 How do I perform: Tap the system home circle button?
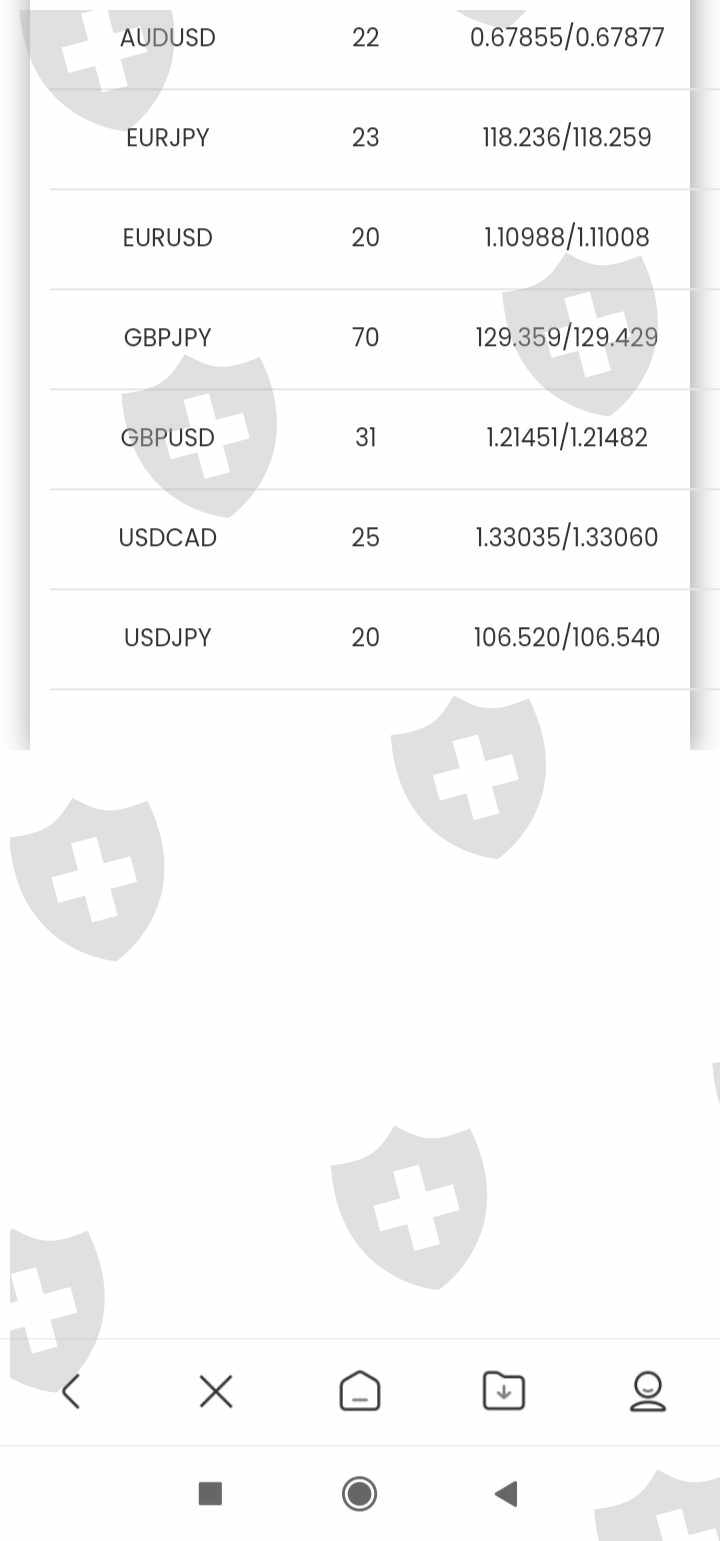tap(359, 1494)
